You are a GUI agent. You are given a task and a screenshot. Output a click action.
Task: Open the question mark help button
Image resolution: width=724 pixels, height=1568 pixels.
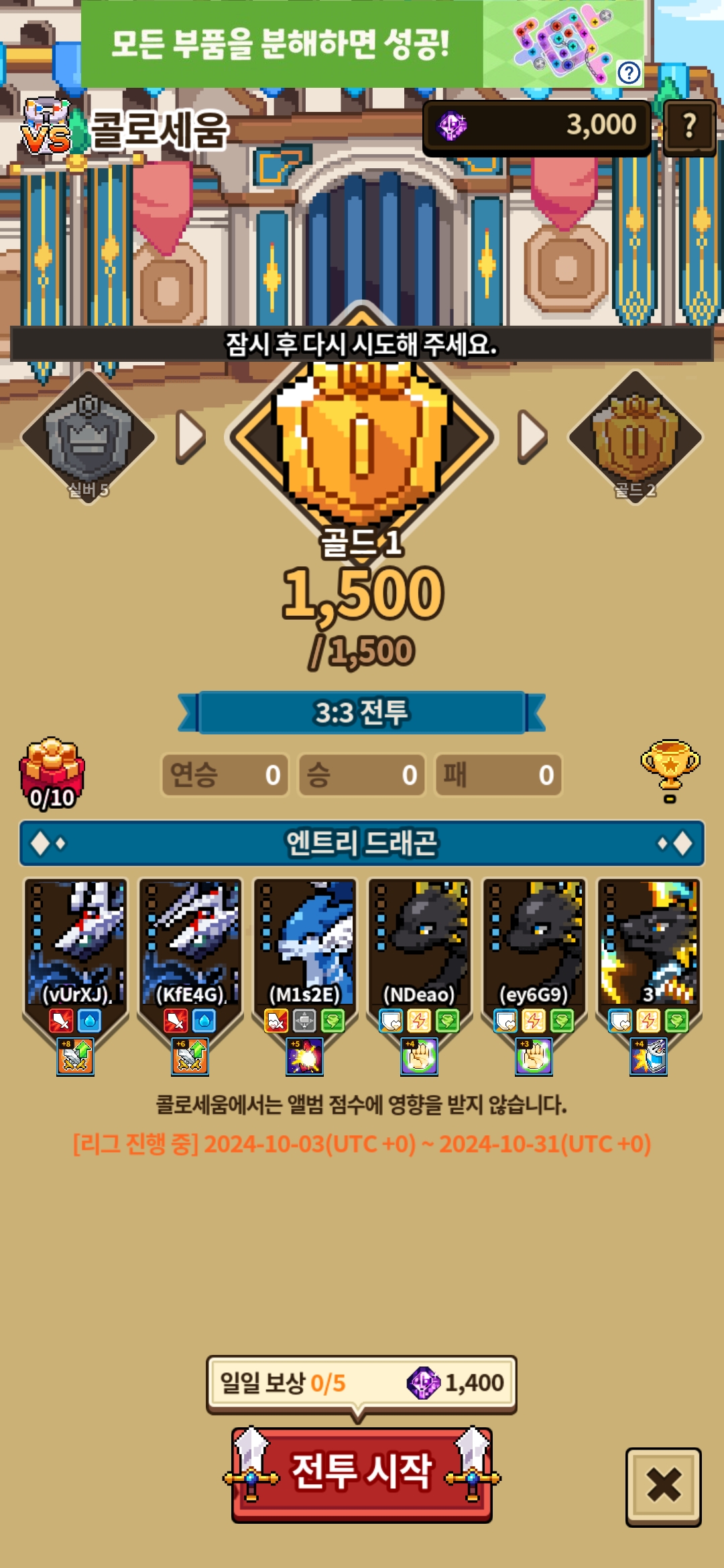tap(689, 126)
